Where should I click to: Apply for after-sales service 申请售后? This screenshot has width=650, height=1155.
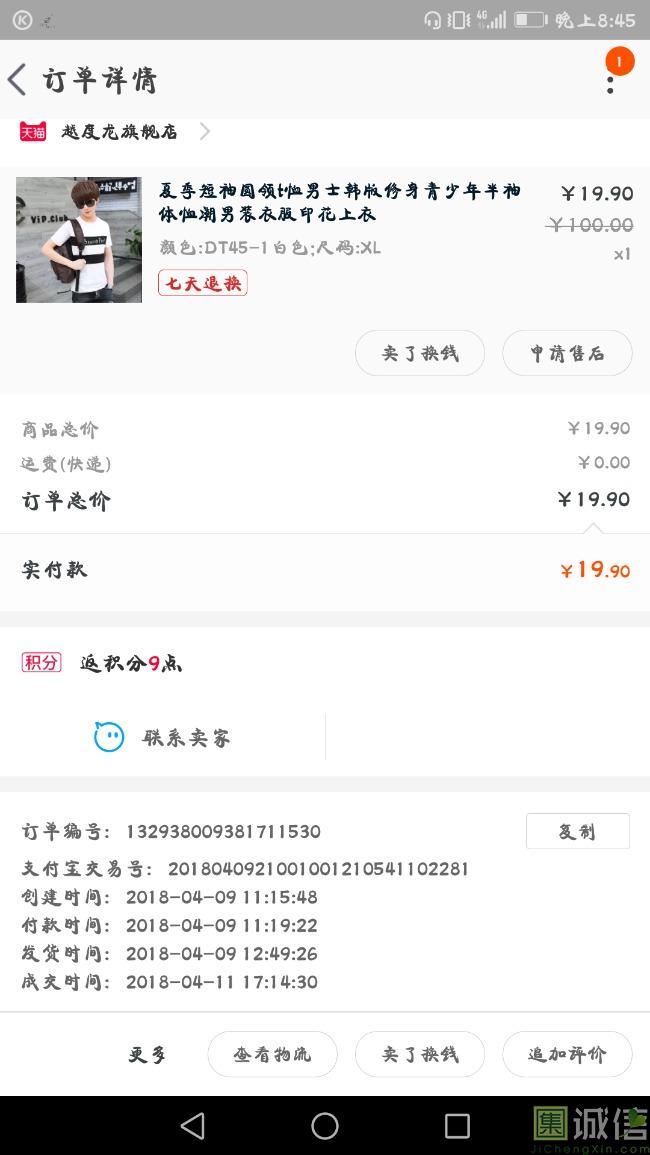click(x=567, y=353)
